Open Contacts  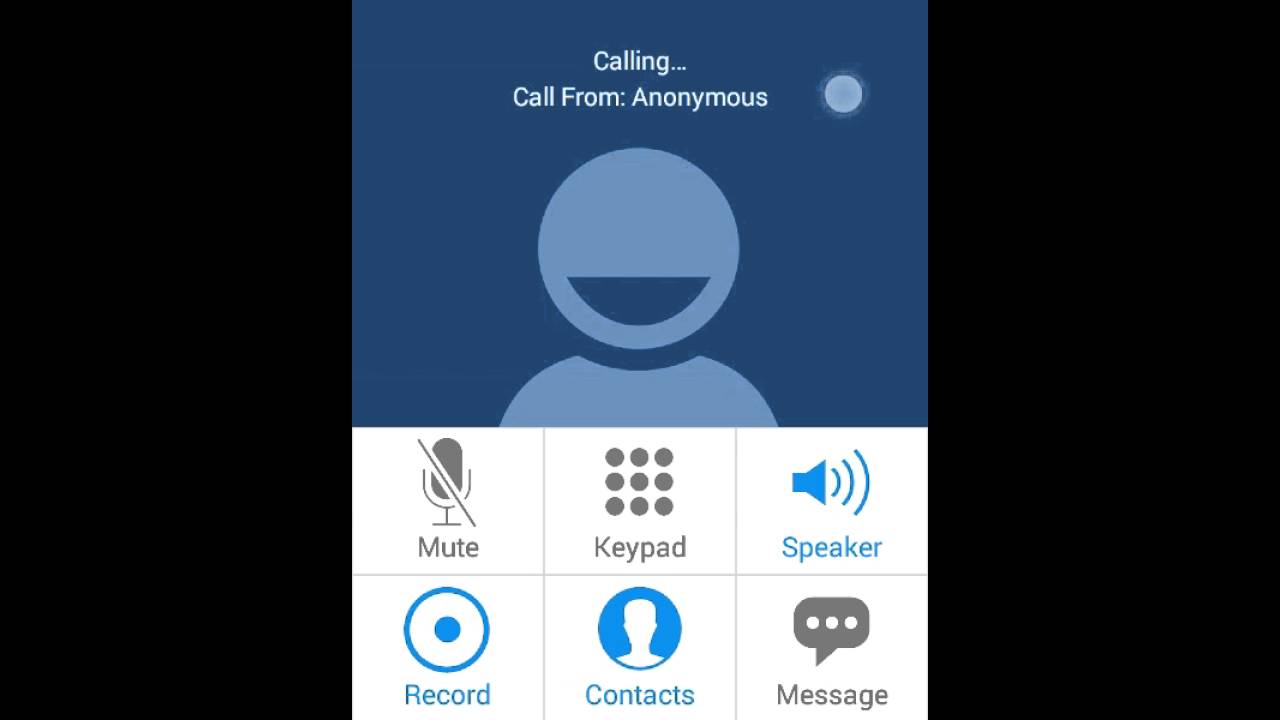640,645
